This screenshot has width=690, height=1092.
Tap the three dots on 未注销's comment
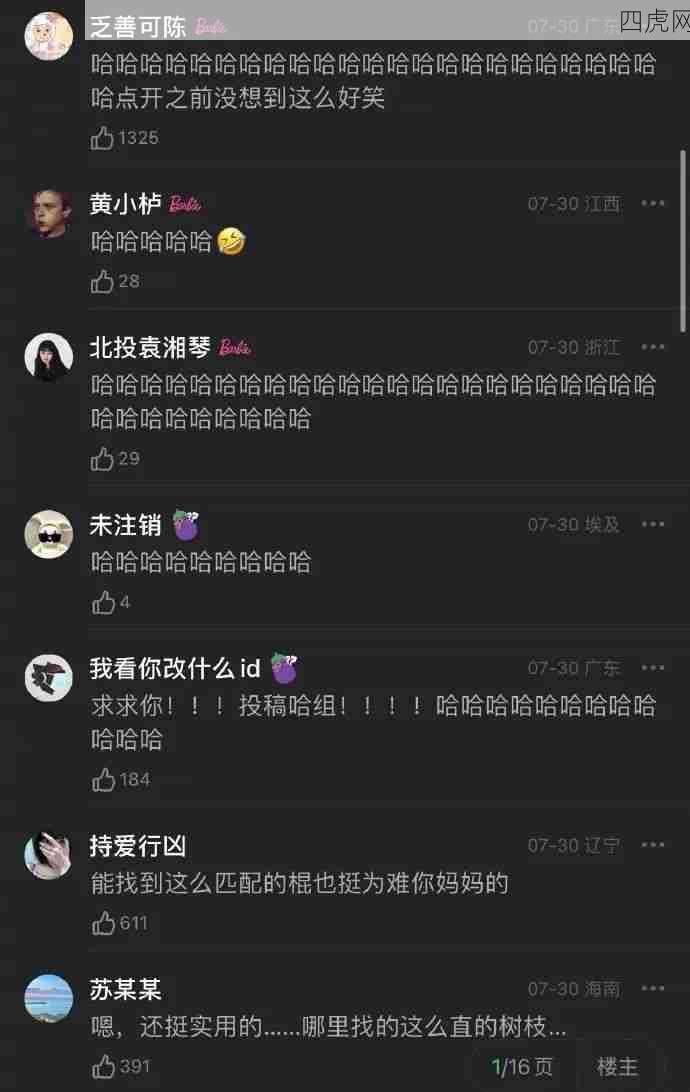coord(653,525)
